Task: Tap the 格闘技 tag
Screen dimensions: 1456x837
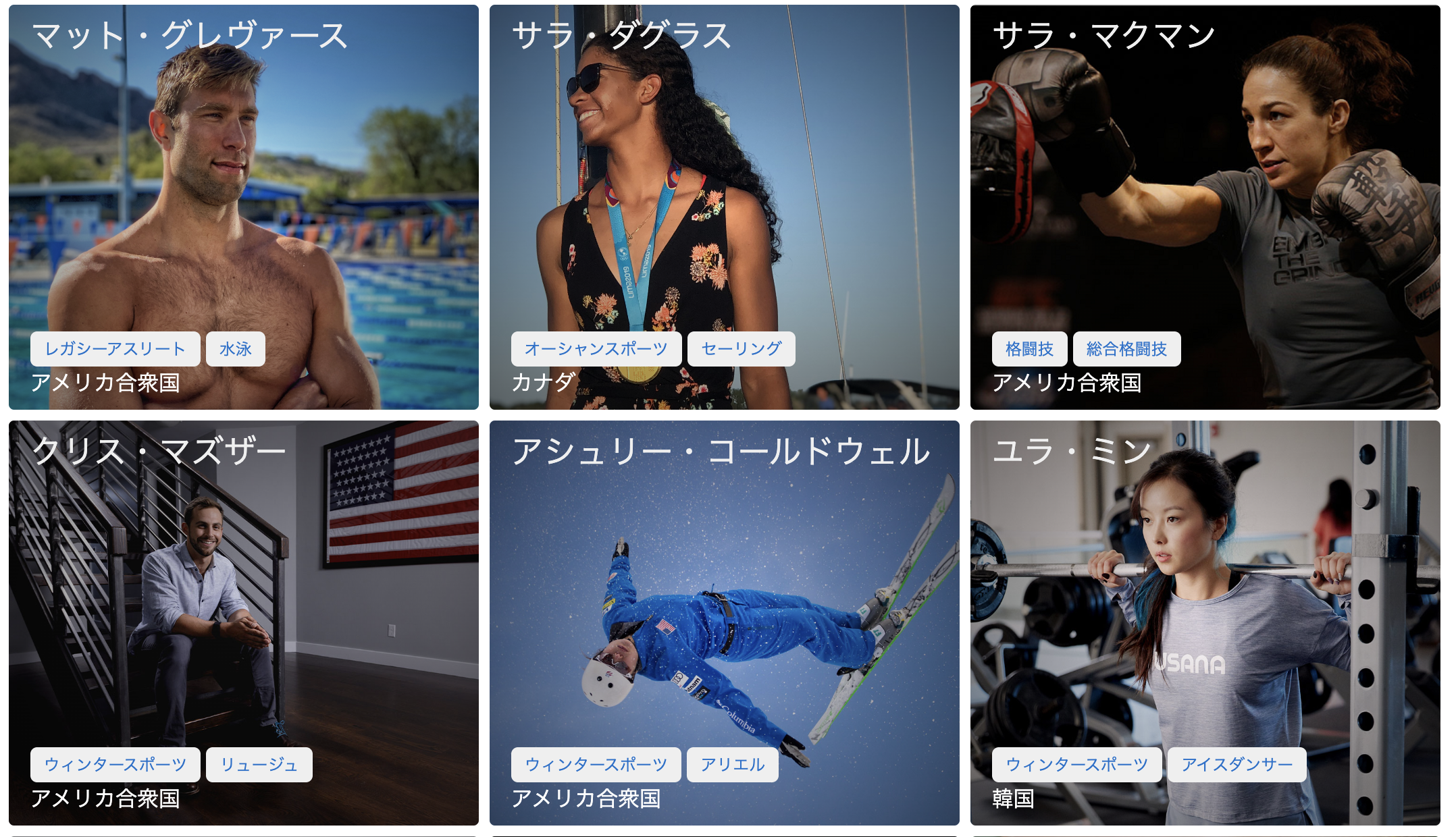Action: point(1029,349)
